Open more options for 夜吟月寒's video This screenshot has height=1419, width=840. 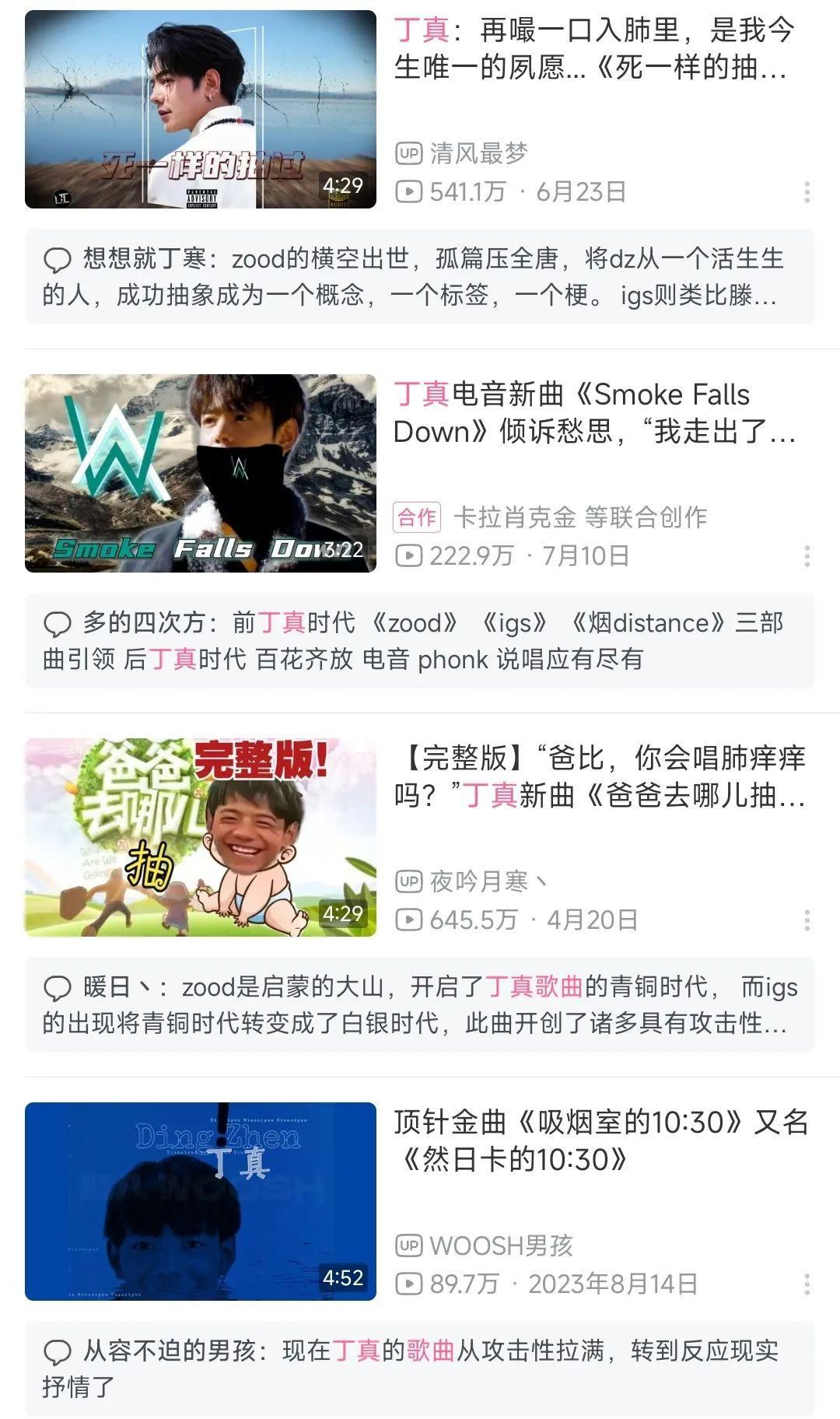807,920
